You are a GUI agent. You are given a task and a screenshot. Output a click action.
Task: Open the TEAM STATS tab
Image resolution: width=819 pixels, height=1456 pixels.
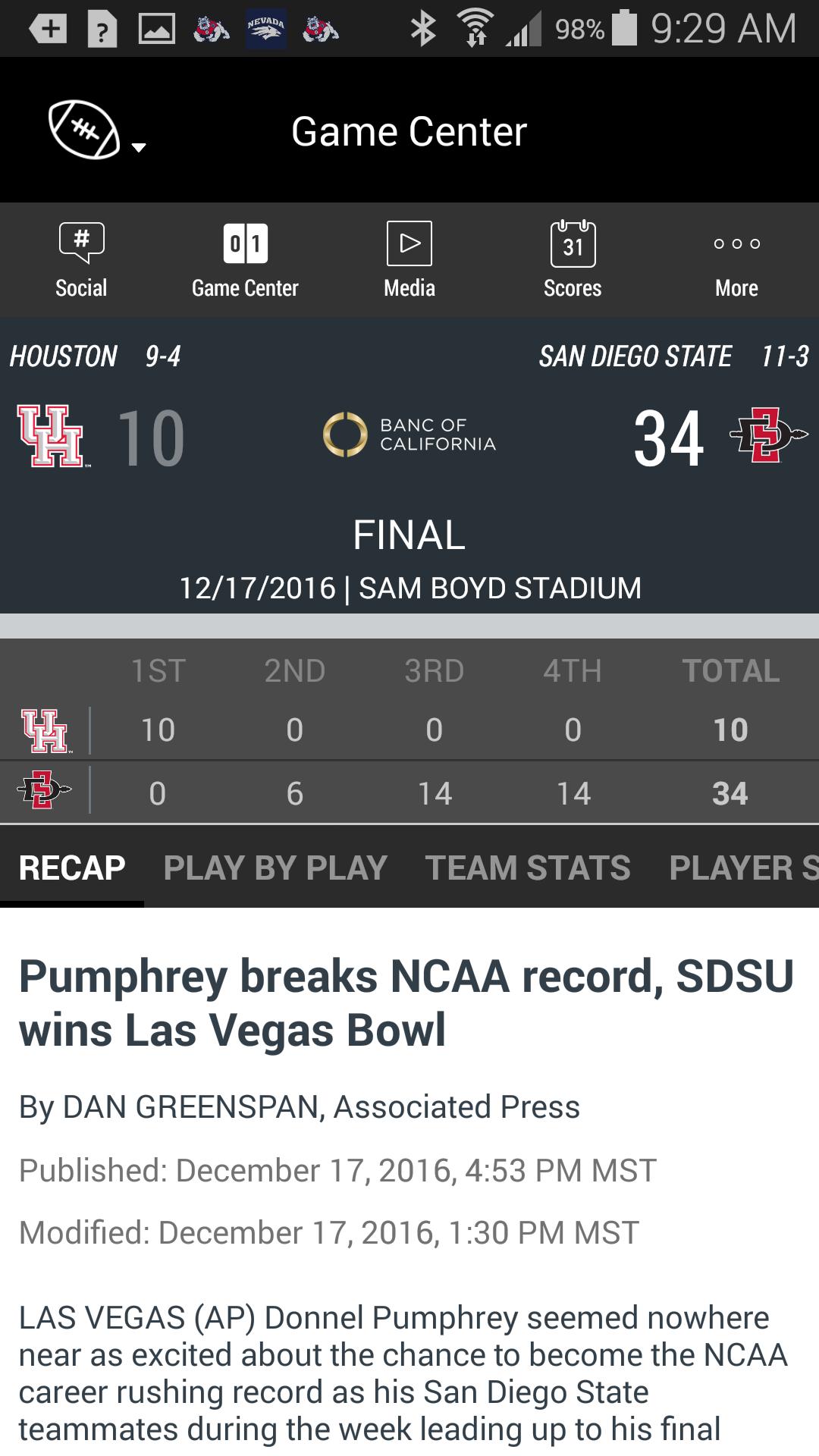[x=528, y=867]
